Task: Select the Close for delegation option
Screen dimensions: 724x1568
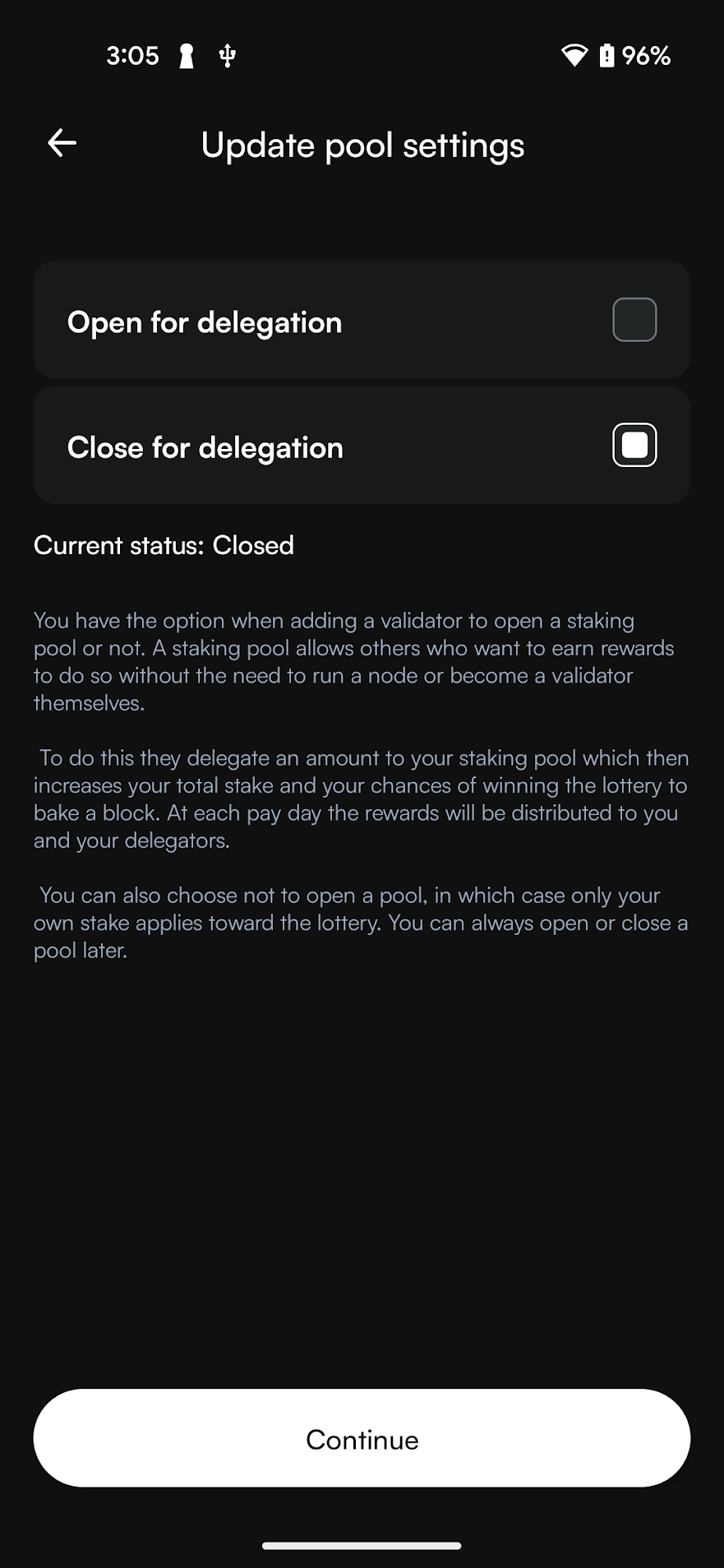Action: tap(362, 445)
